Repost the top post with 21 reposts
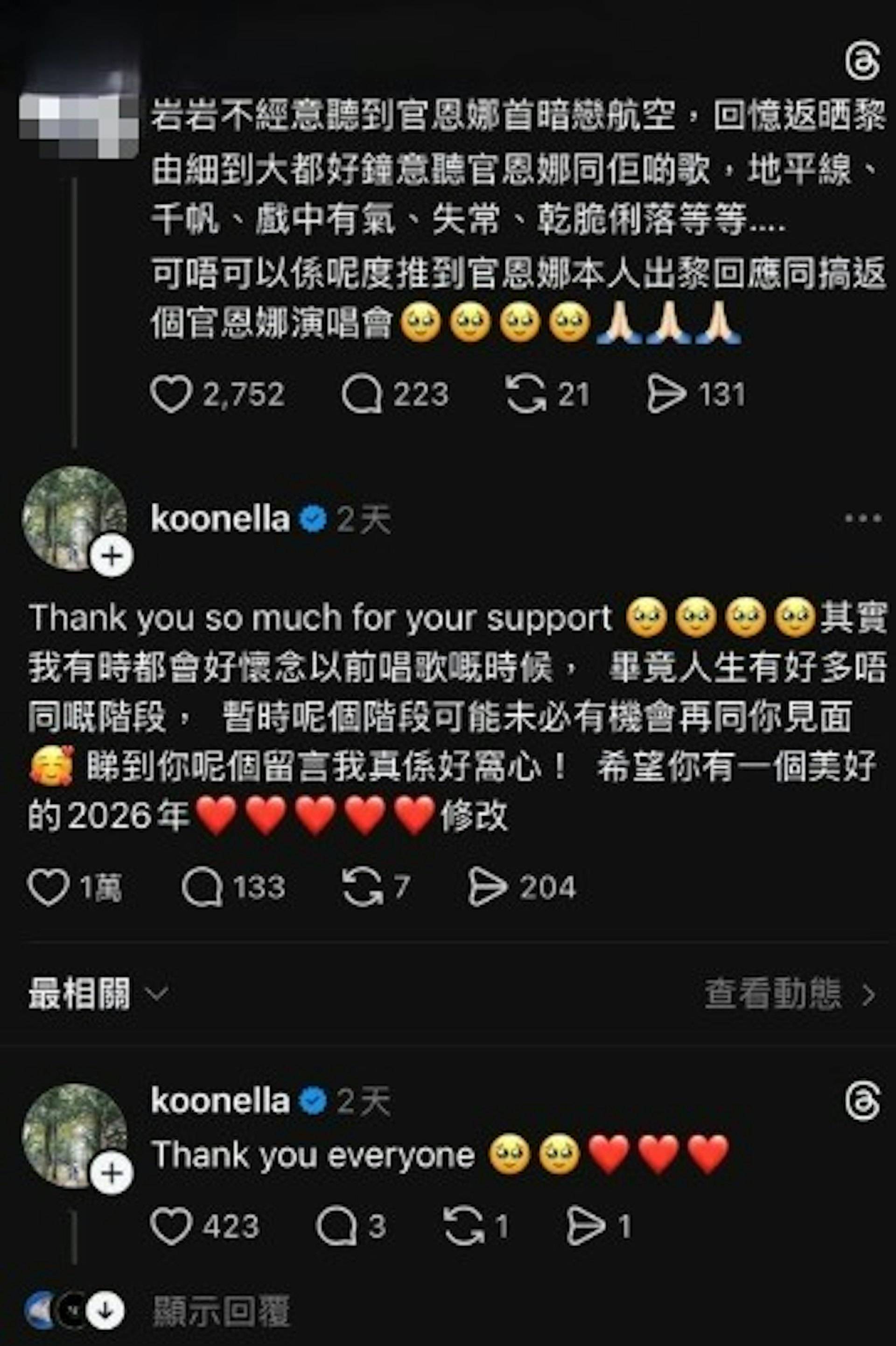Viewport: 896px width, 1346px height. [x=526, y=395]
